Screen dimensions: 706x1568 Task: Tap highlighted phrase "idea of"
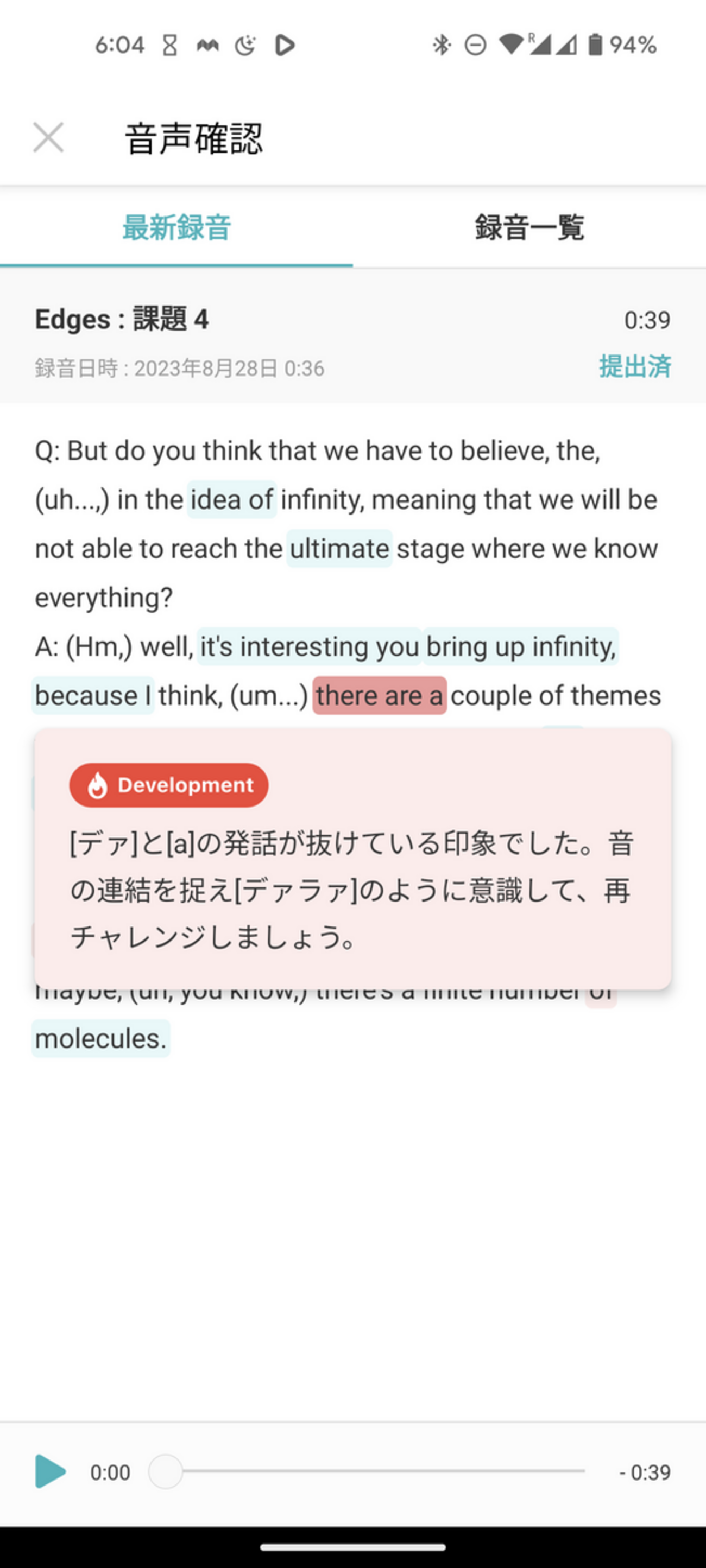231,500
